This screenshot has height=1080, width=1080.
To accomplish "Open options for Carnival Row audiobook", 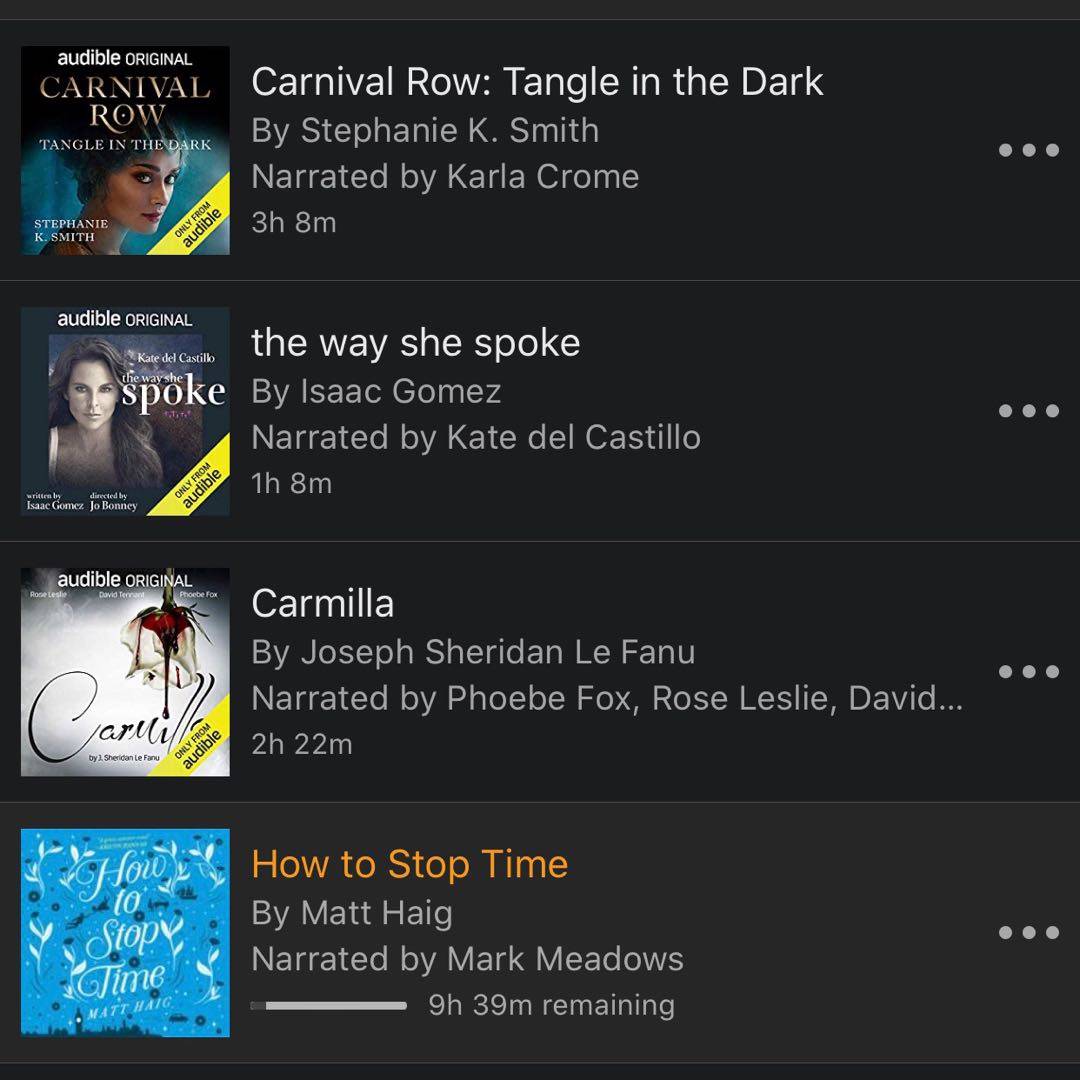I will point(1028,151).
